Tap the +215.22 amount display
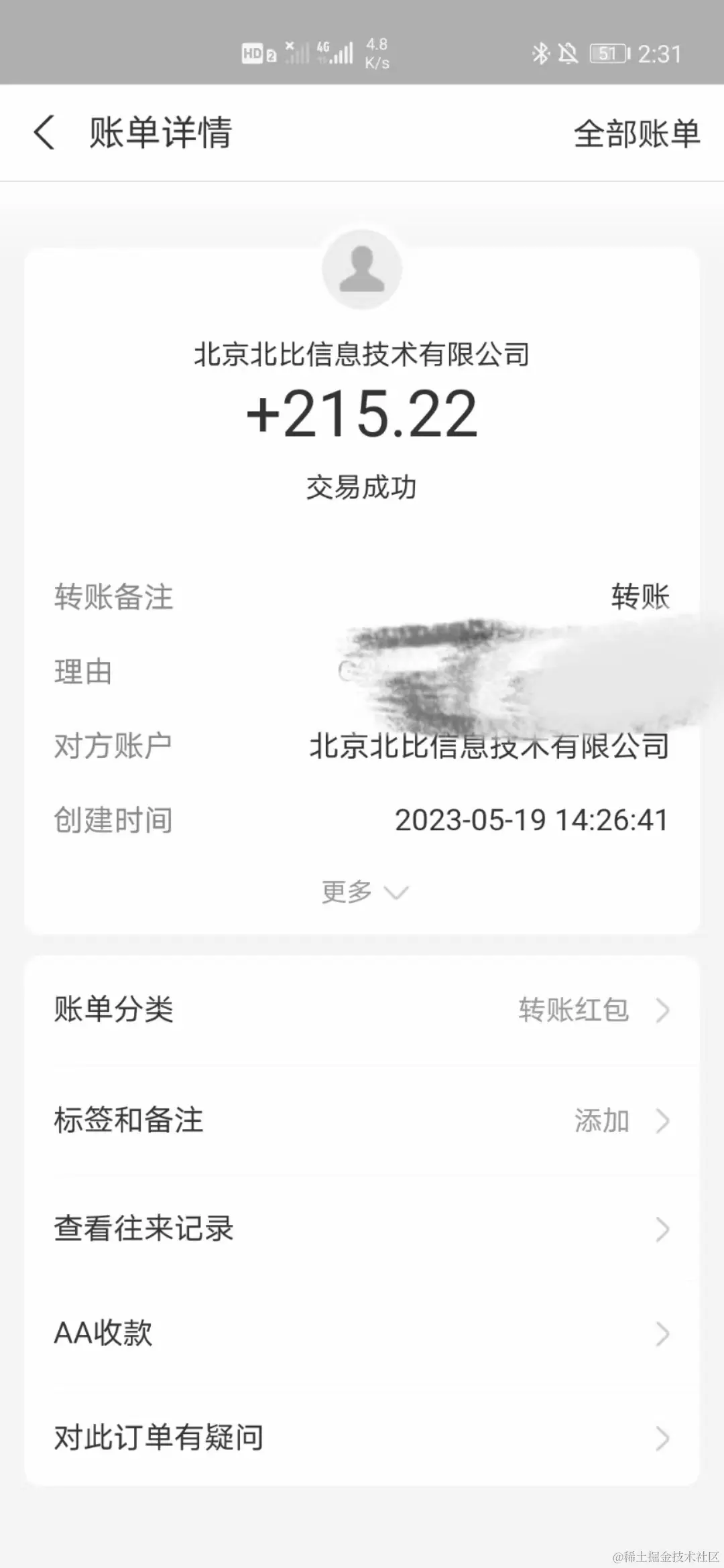The image size is (724, 1568). pos(362,414)
